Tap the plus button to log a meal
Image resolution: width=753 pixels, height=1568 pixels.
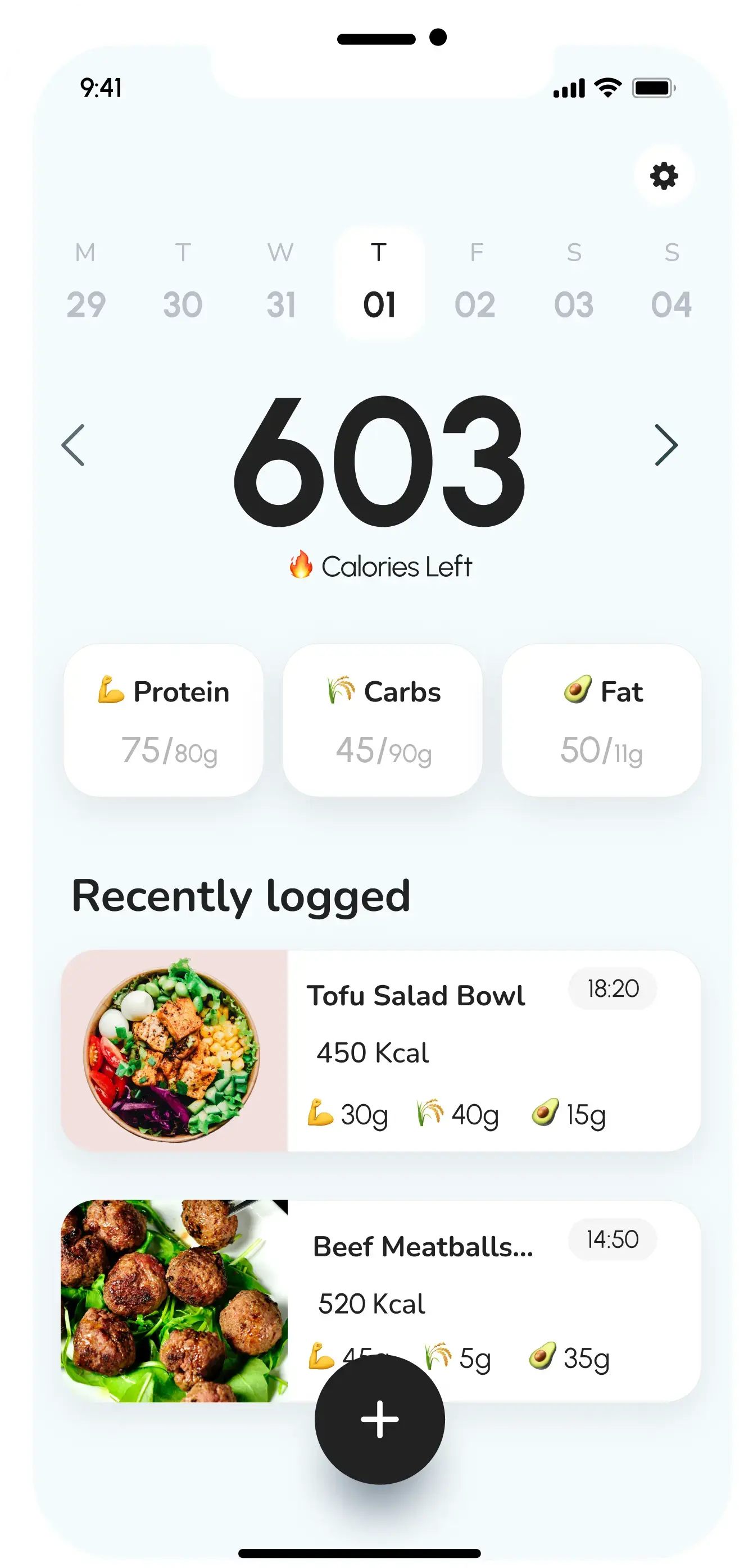pos(379,1420)
